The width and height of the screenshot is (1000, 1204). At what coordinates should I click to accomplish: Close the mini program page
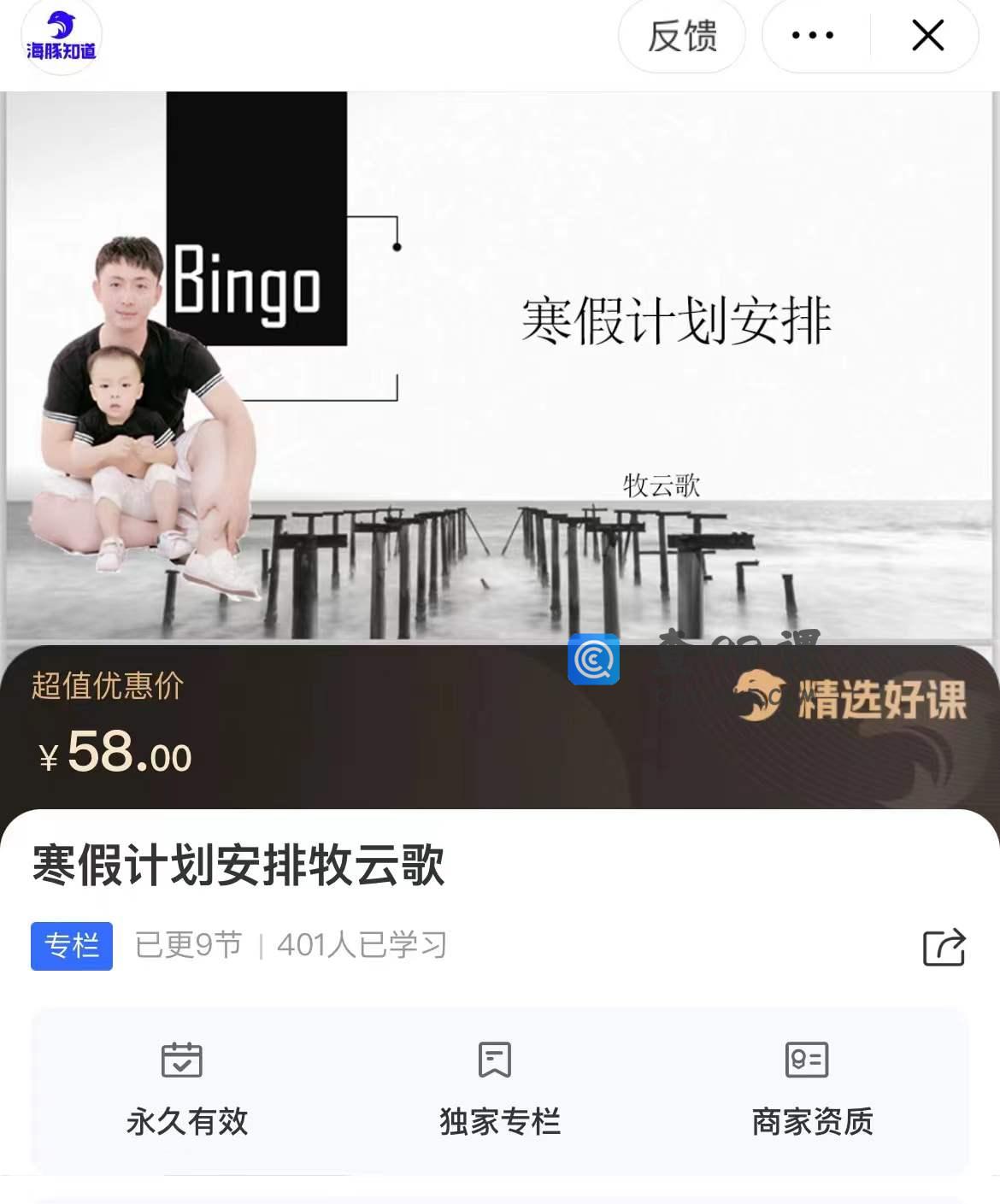point(927,36)
